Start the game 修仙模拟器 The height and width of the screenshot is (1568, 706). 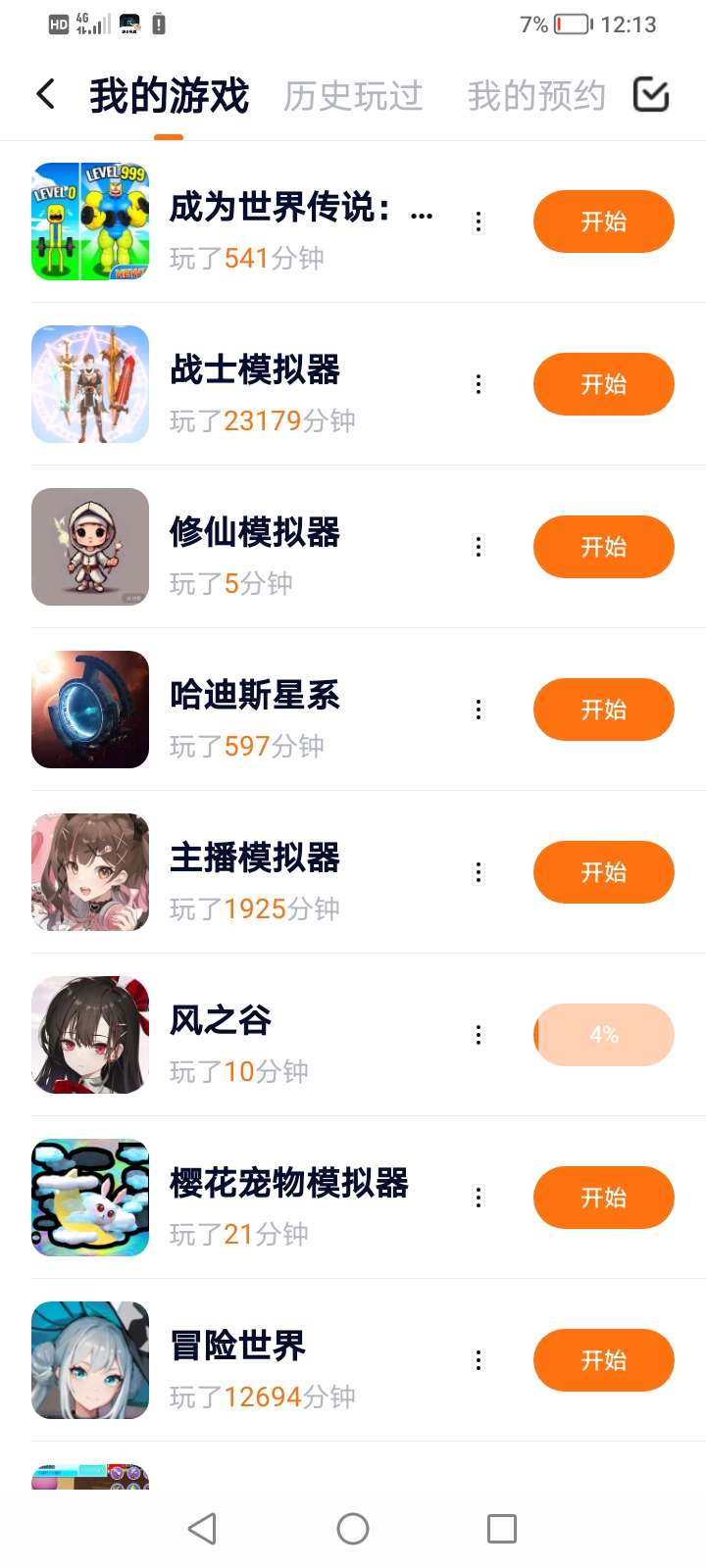(603, 547)
